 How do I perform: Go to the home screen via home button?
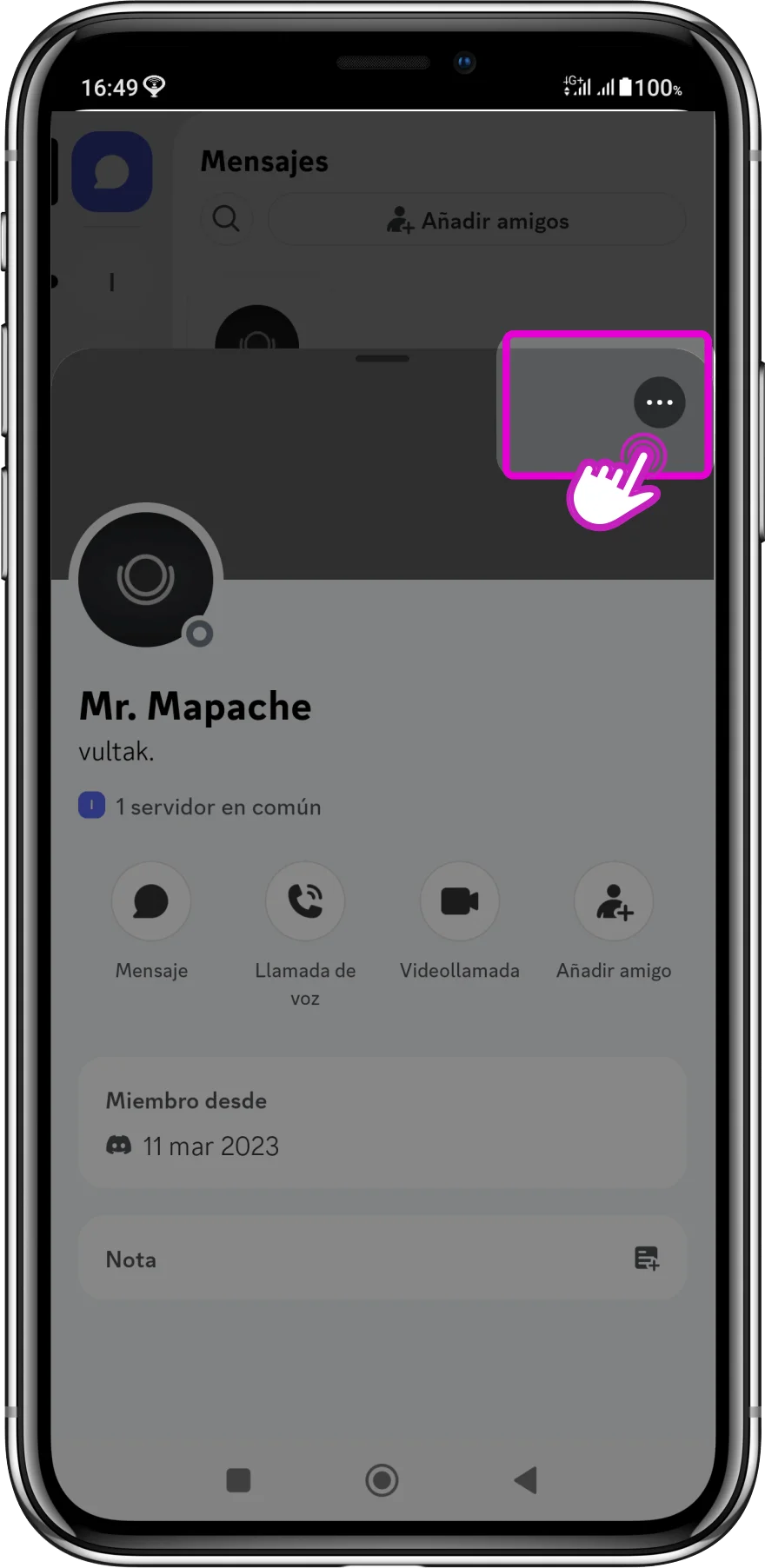(x=382, y=1479)
